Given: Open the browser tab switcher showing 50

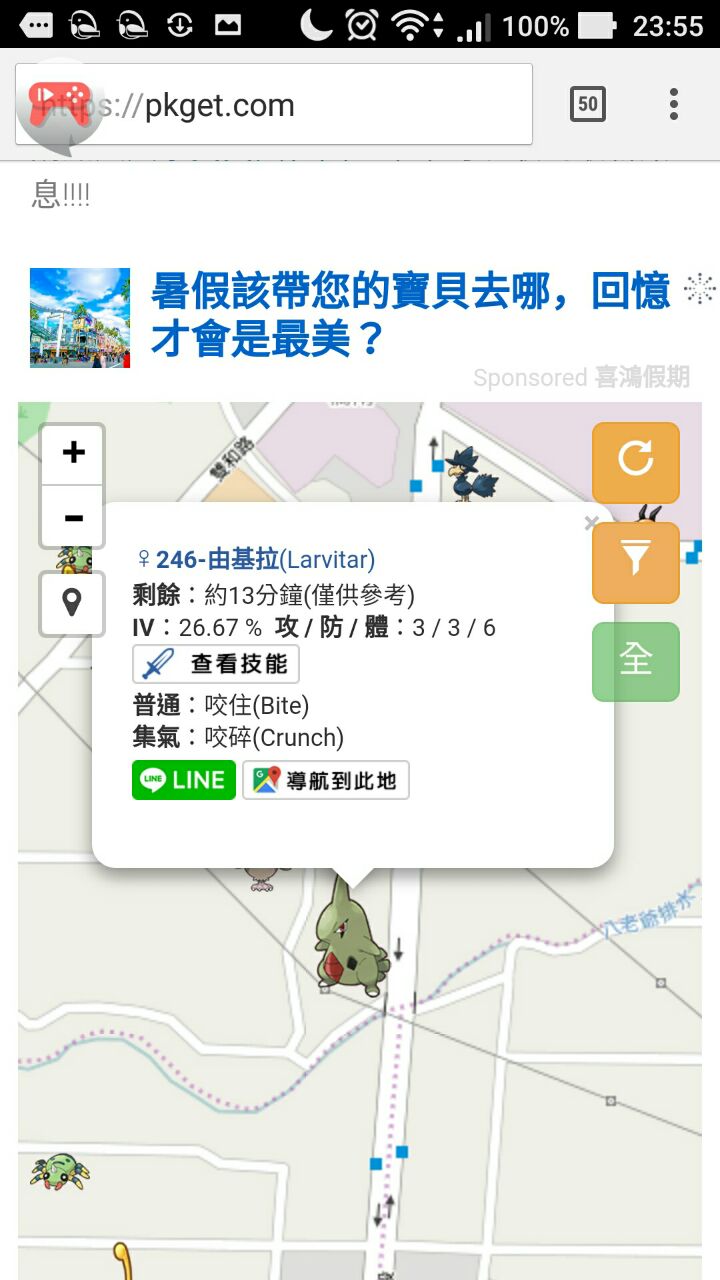Looking at the screenshot, I should pyautogui.click(x=587, y=104).
